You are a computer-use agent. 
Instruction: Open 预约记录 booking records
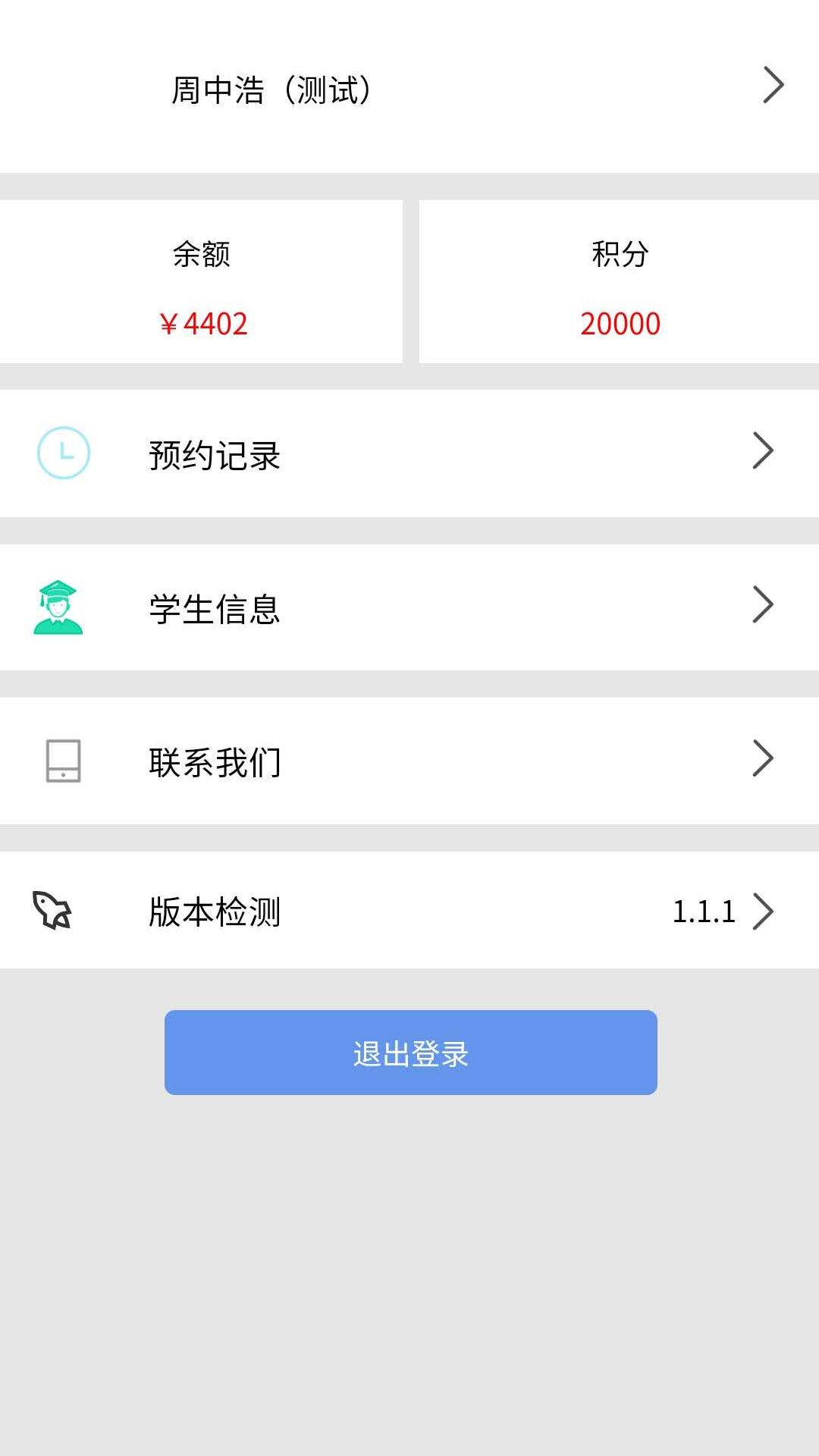409,454
